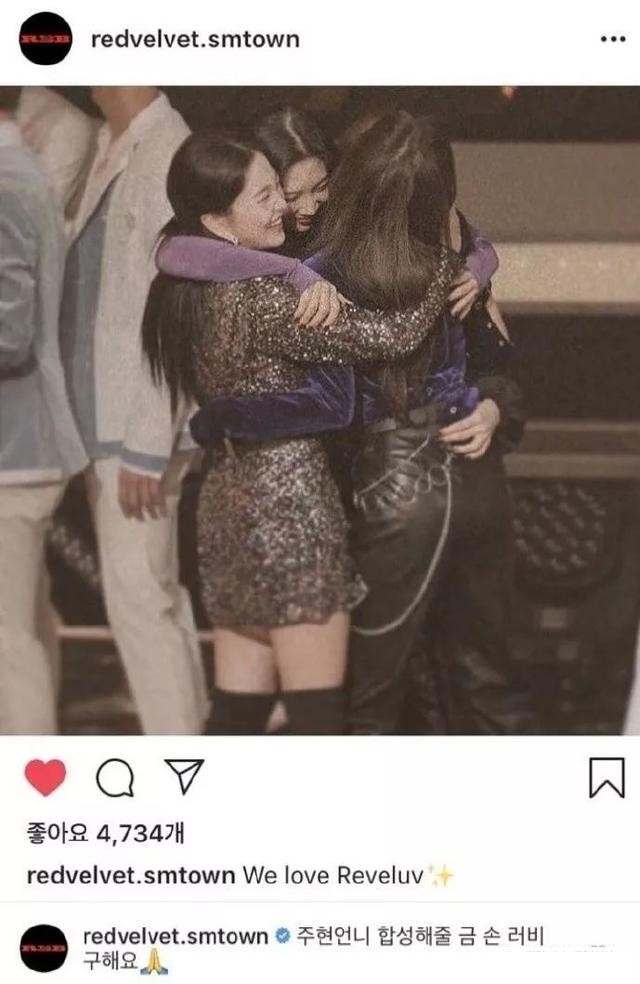The image size is (640, 984).
Task: Open the redvelvet.smtown profile from the post header
Action: 194,40
